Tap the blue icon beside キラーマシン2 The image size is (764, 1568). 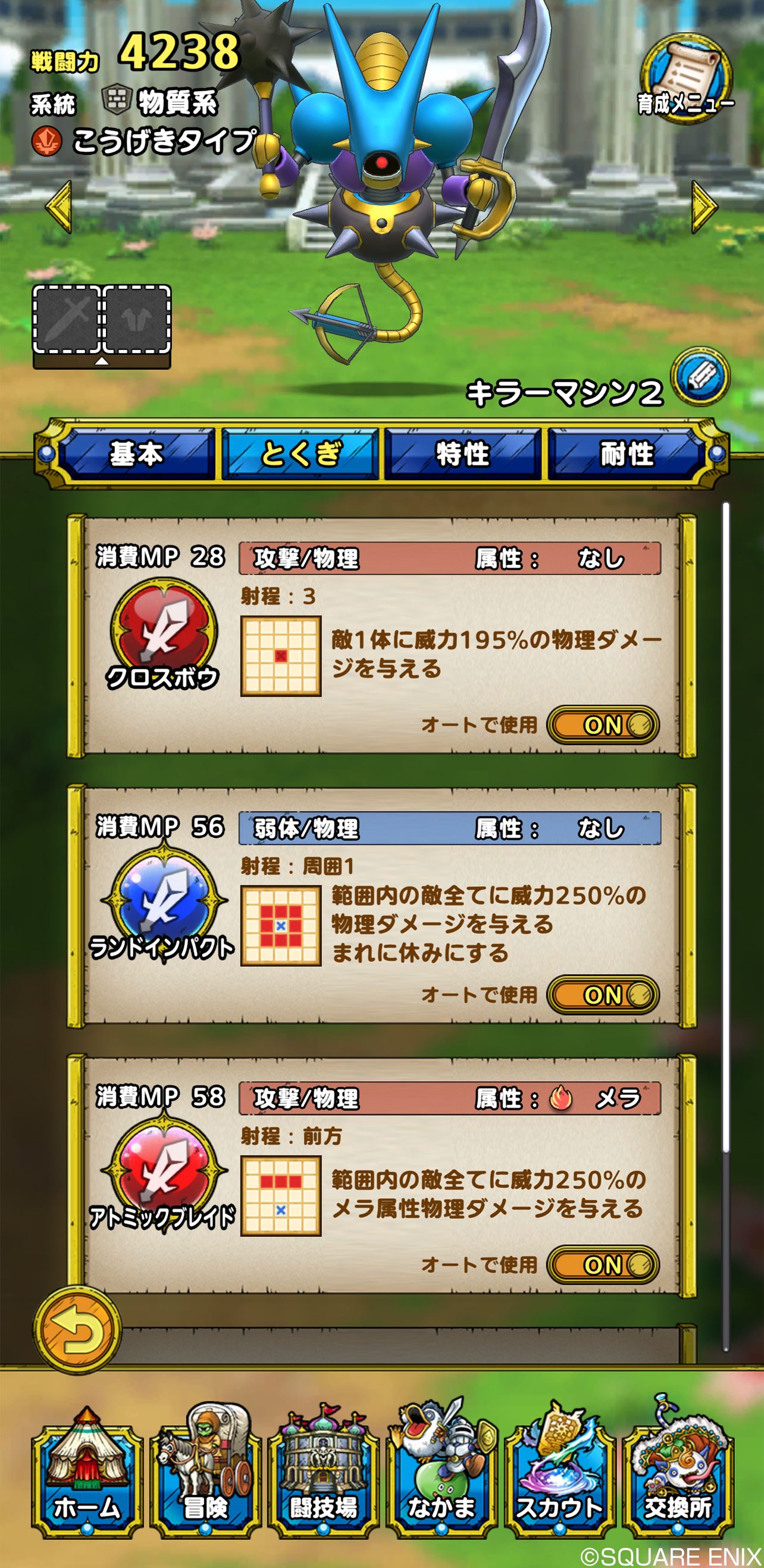tap(700, 377)
